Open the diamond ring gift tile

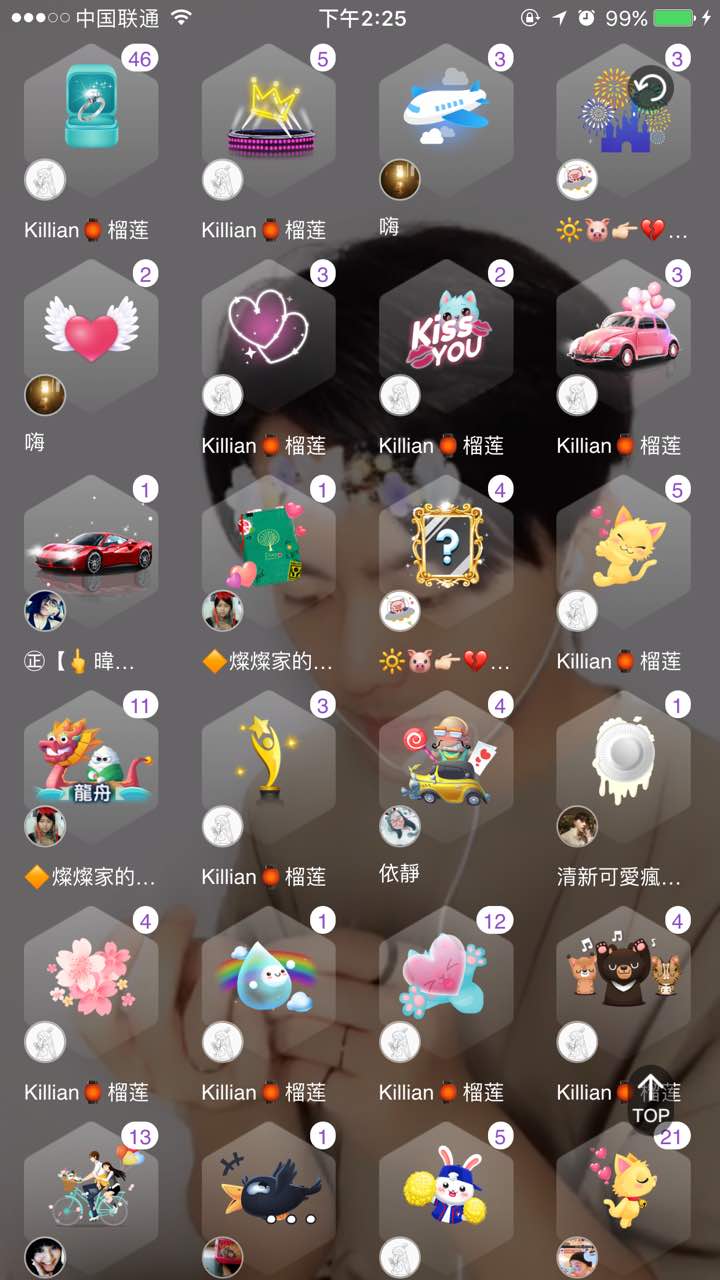pyautogui.click(x=91, y=107)
